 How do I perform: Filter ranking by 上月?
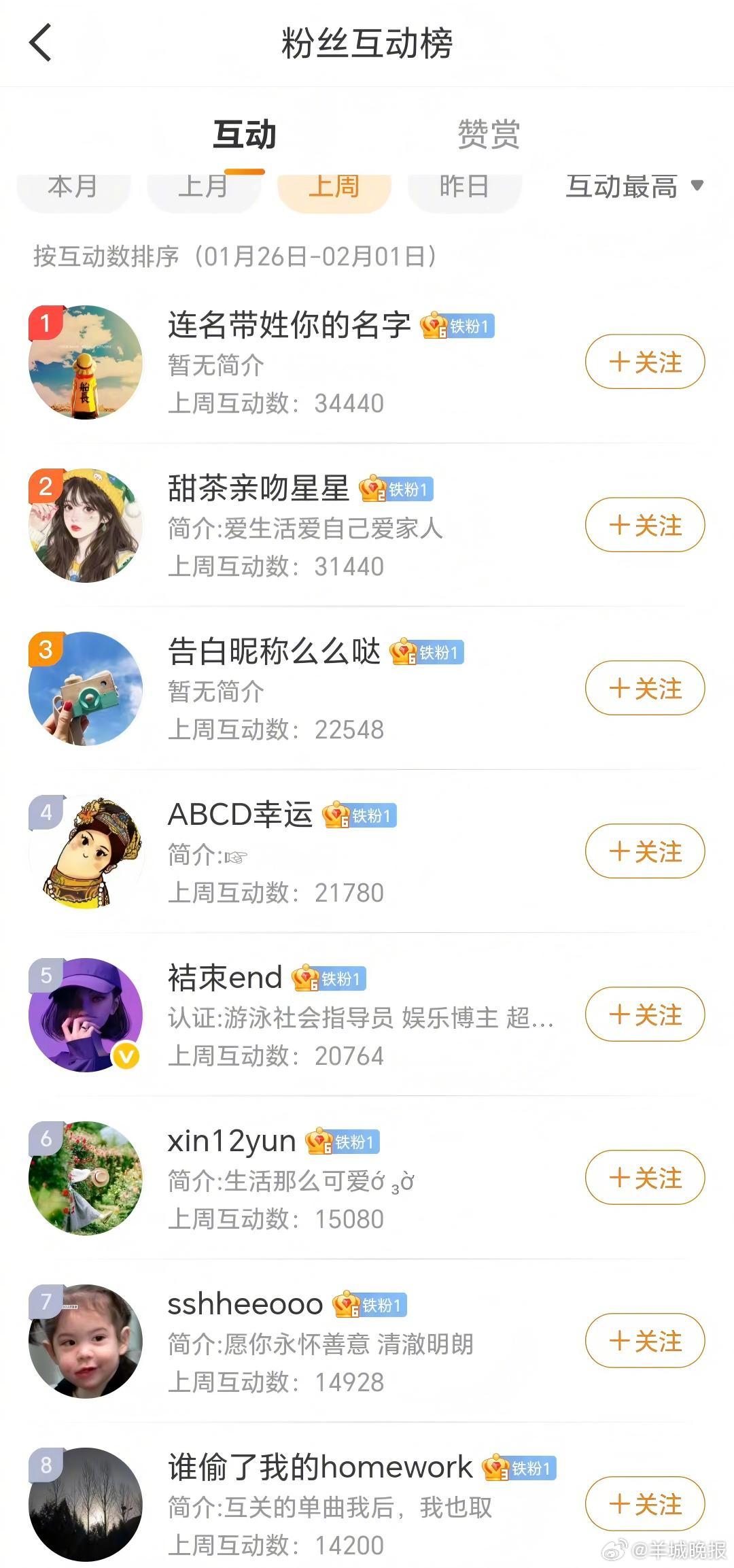coord(203,187)
